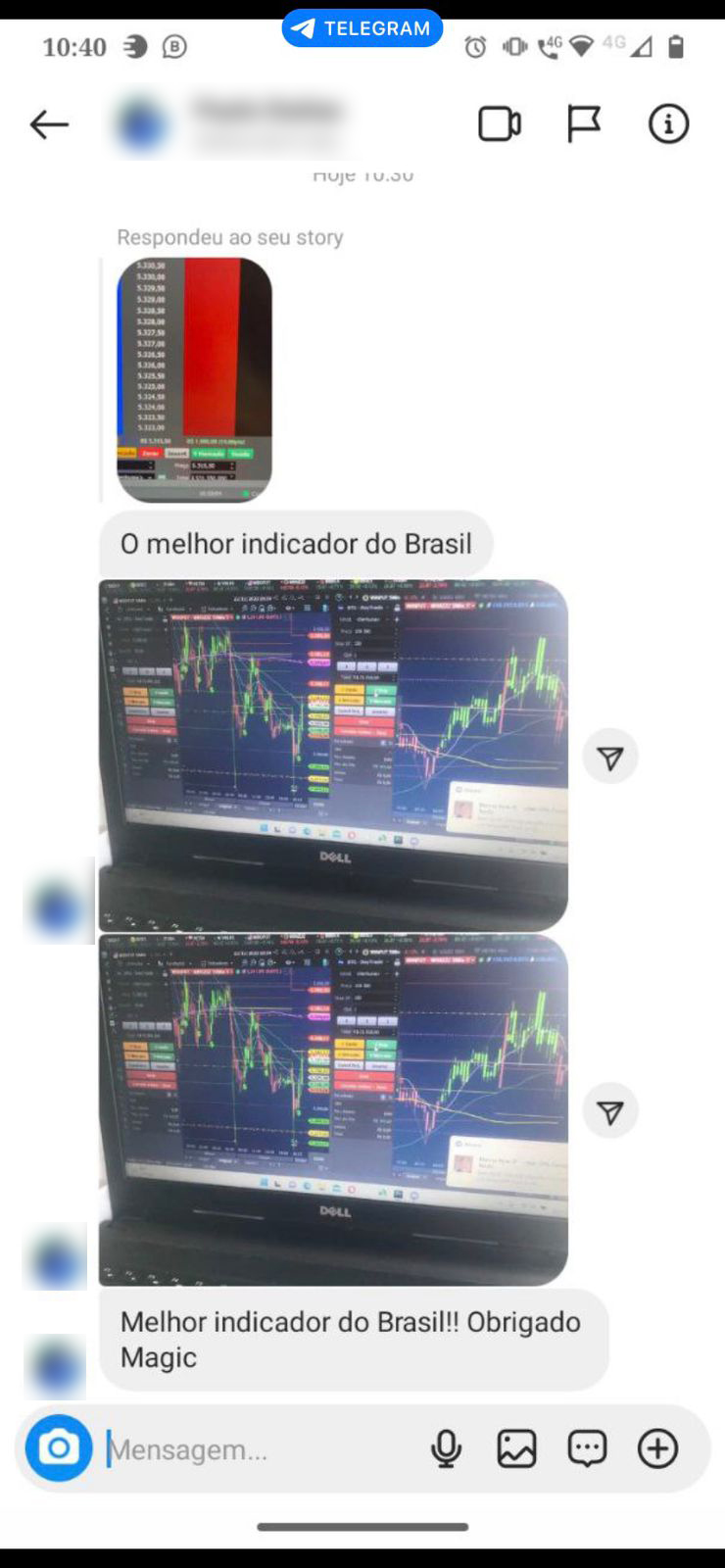Return to Telegram via the status pill
The width and height of the screenshot is (725, 1568).
pos(362,28)
